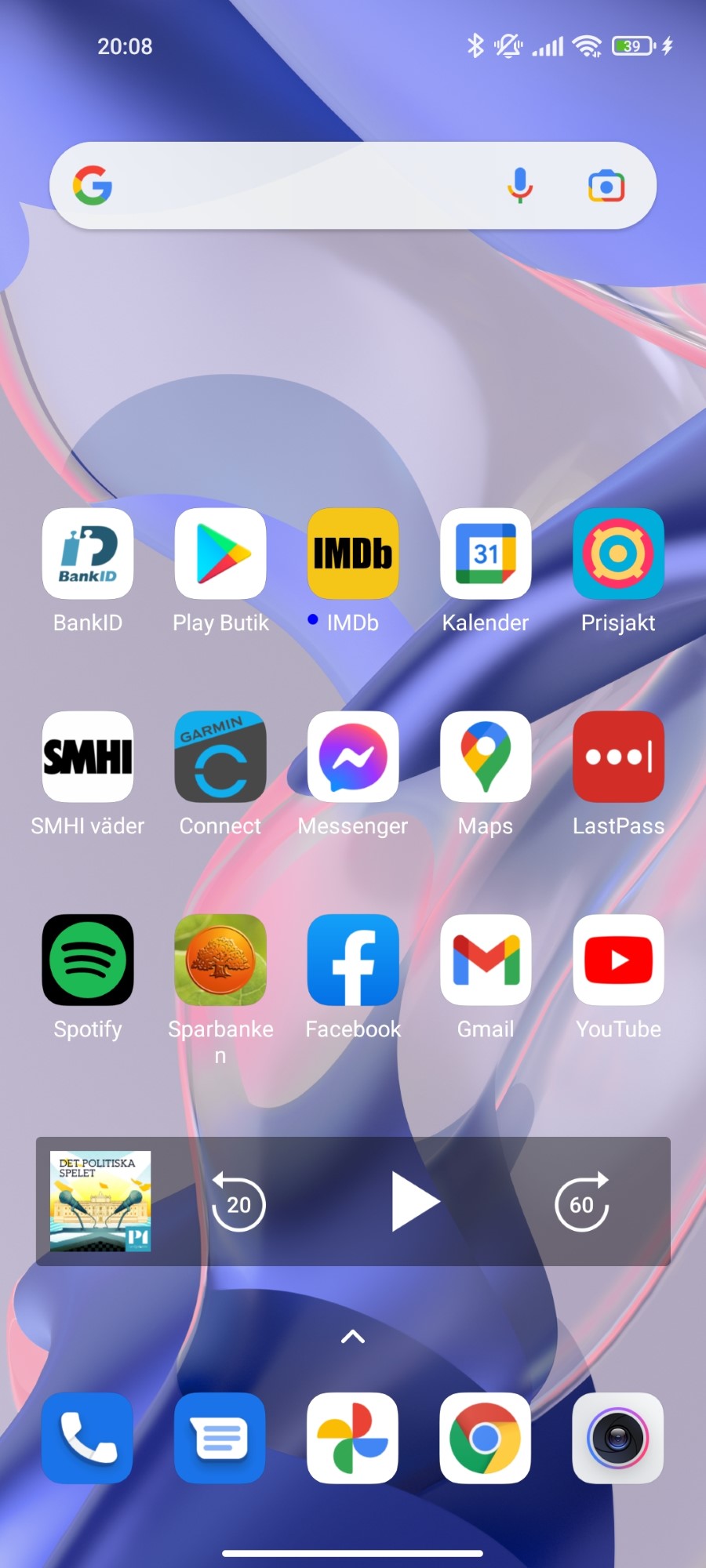Open Google Lens camera search
706x1568 pixels.
pyautogui.click(x=606, y=186)
